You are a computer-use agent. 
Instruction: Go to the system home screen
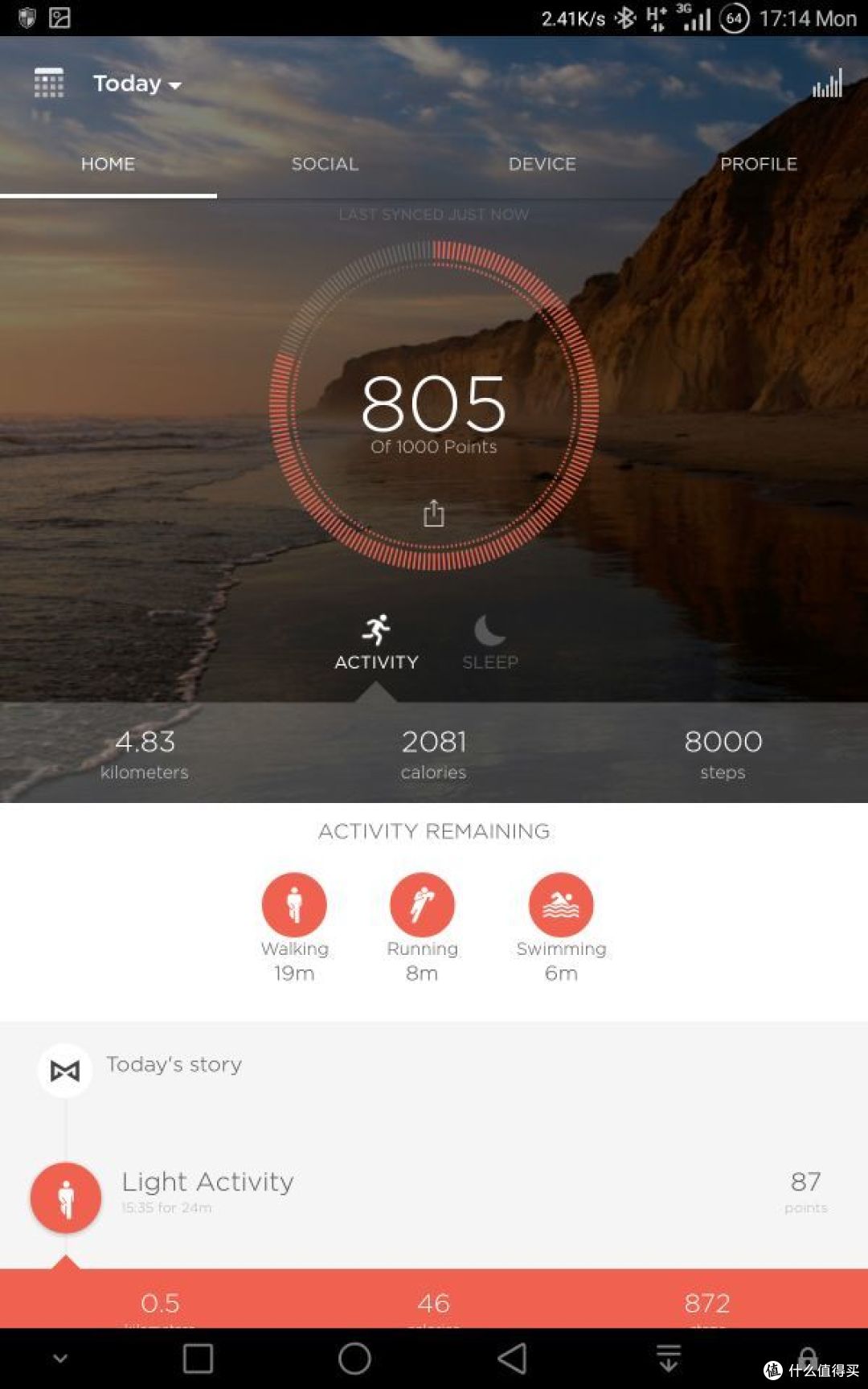354,1358
